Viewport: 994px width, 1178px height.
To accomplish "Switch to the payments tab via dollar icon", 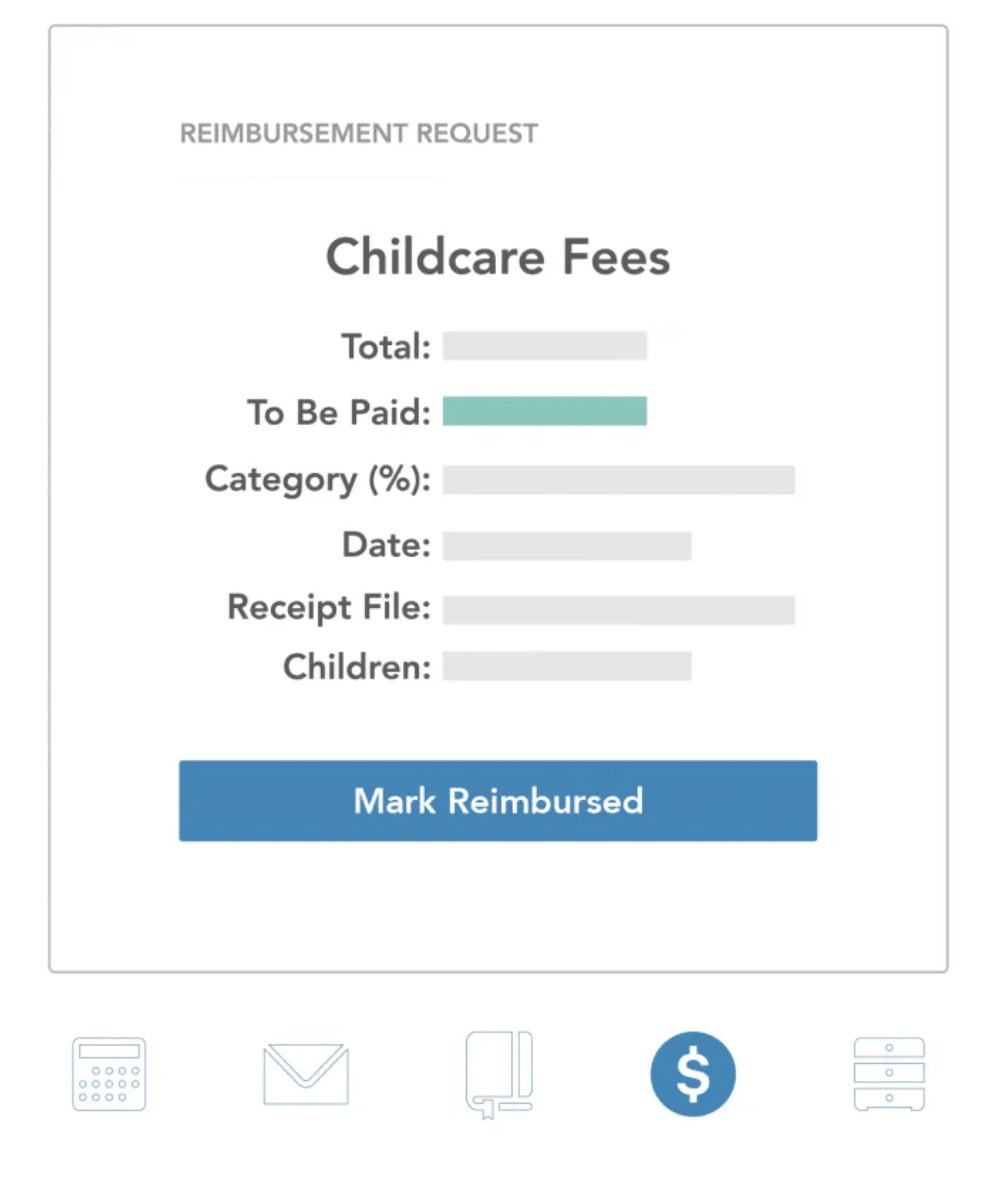I will coord(692,1073).
